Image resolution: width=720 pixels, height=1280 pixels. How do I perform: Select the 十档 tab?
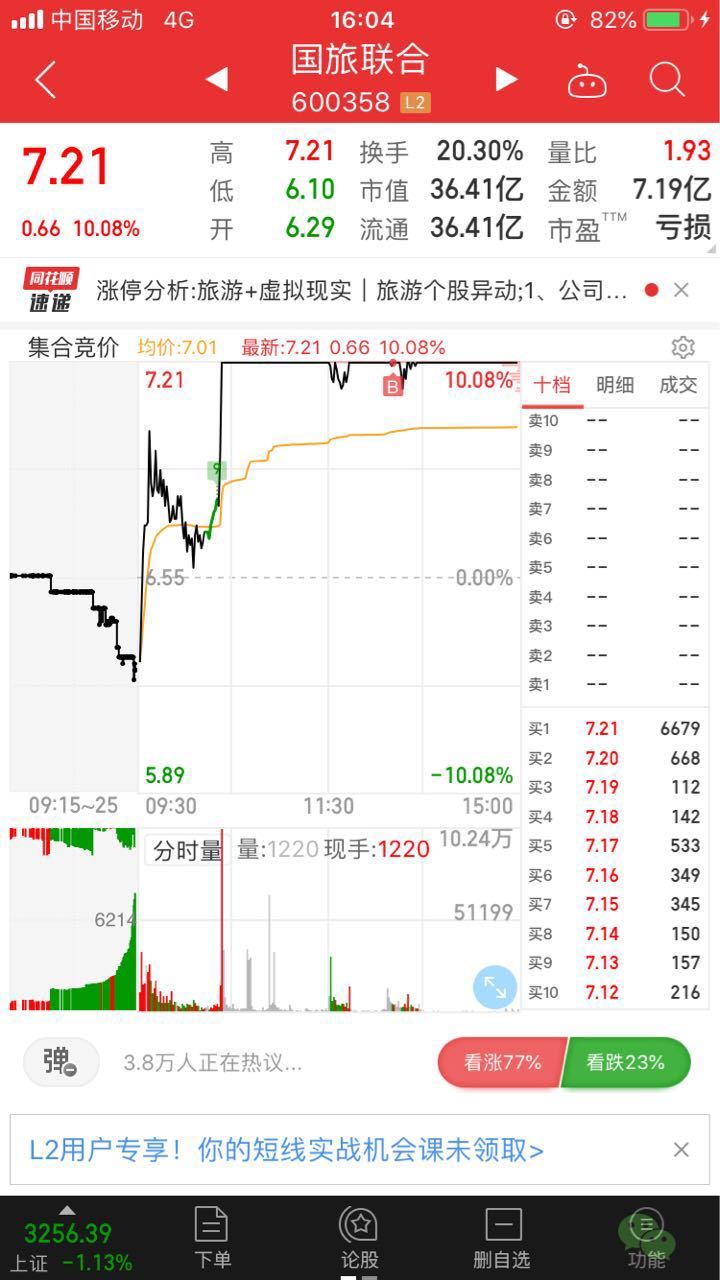pos(552,385)
